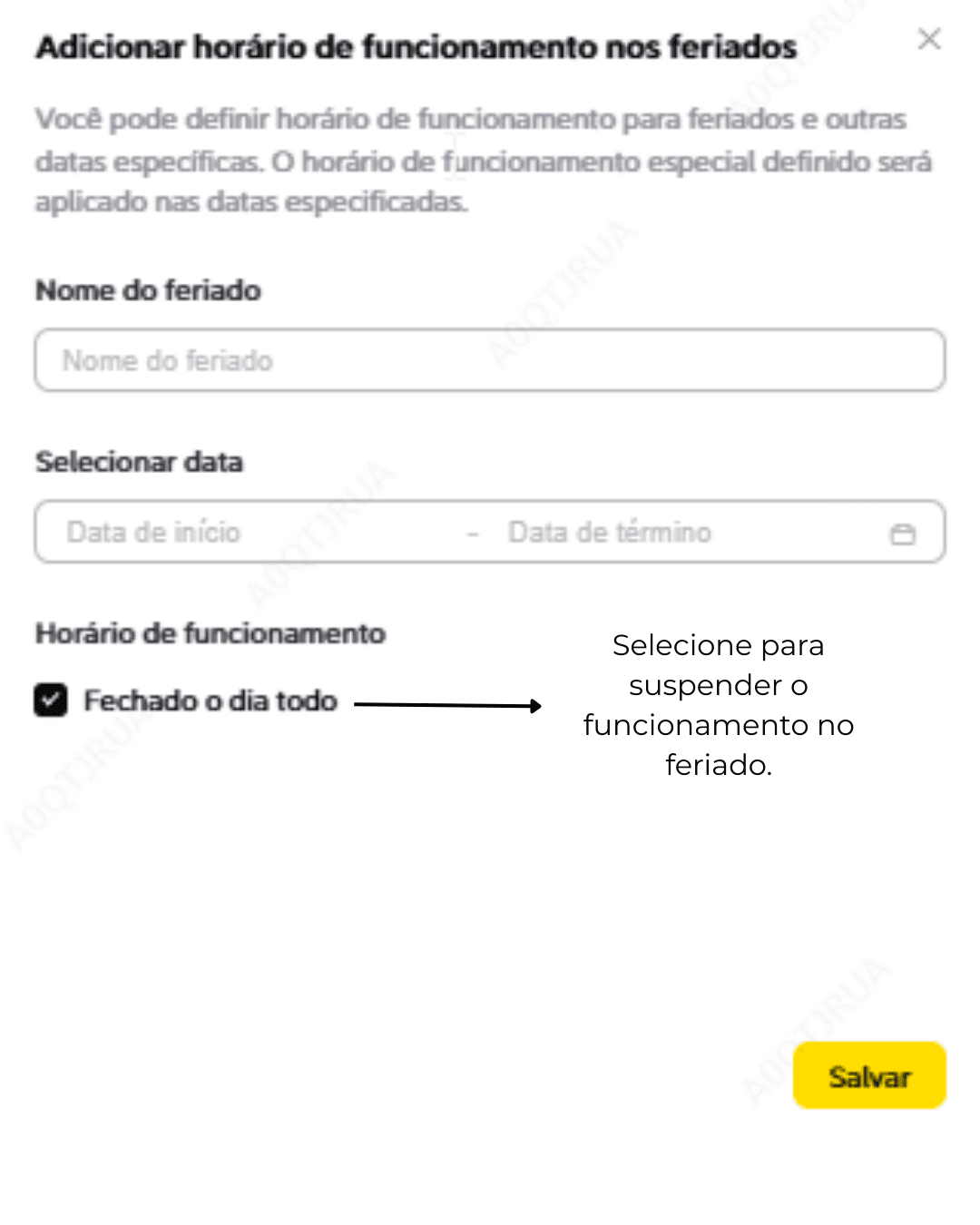Click the close X icon on the dialog

tap(929, 40)
